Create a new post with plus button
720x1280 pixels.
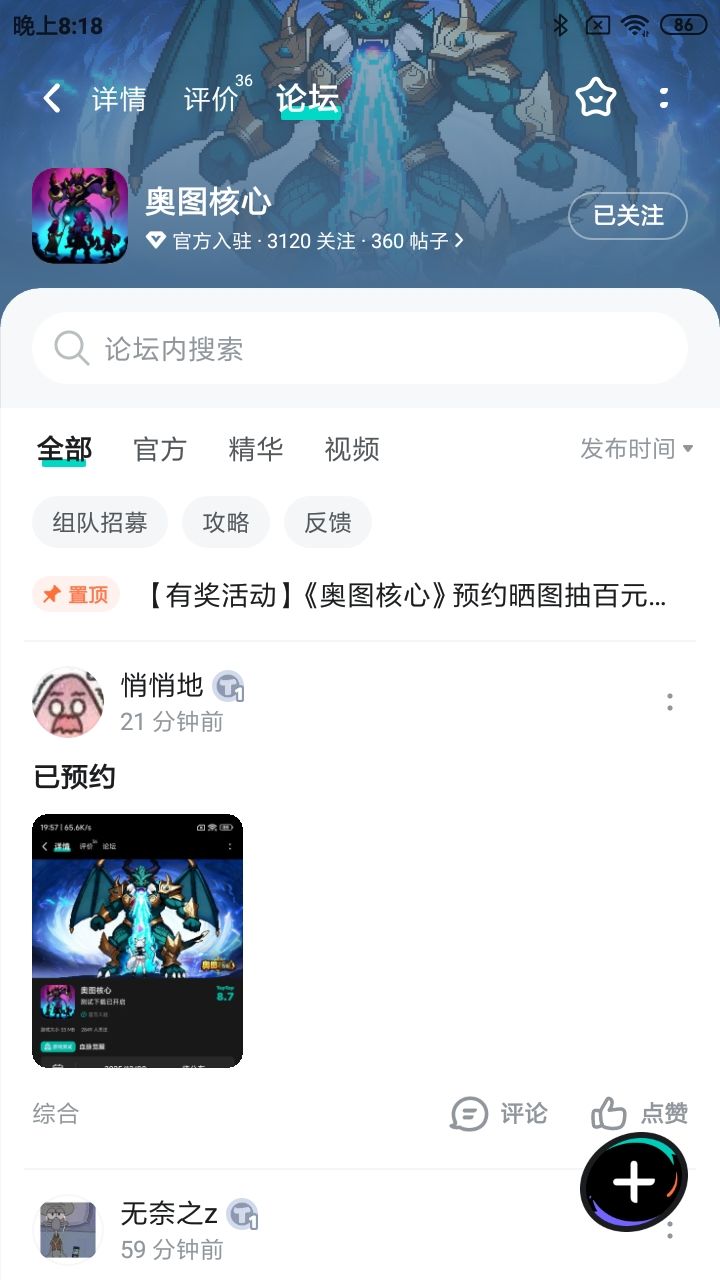coord(633,1182)
